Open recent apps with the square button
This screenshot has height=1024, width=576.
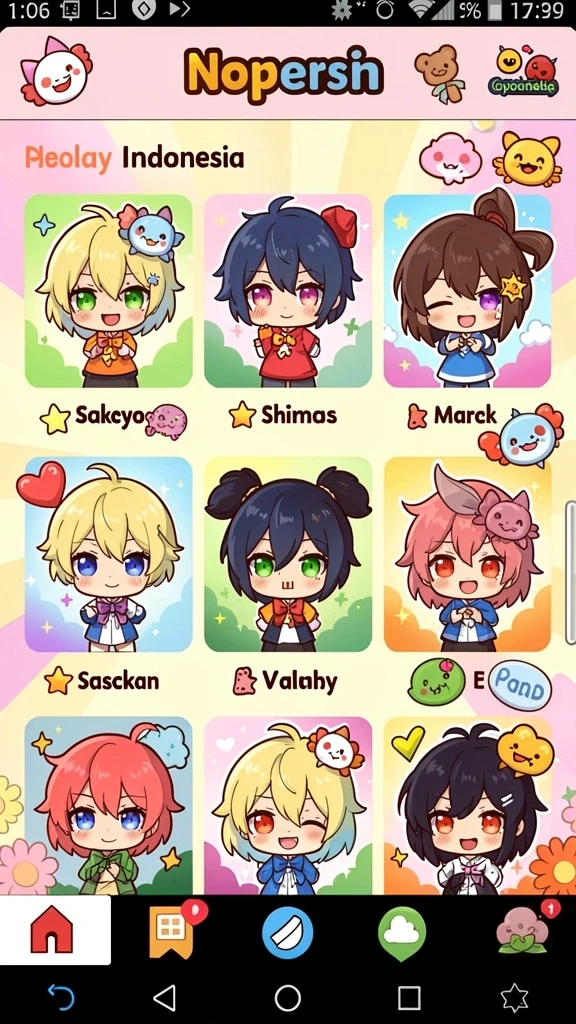[409, 998]
